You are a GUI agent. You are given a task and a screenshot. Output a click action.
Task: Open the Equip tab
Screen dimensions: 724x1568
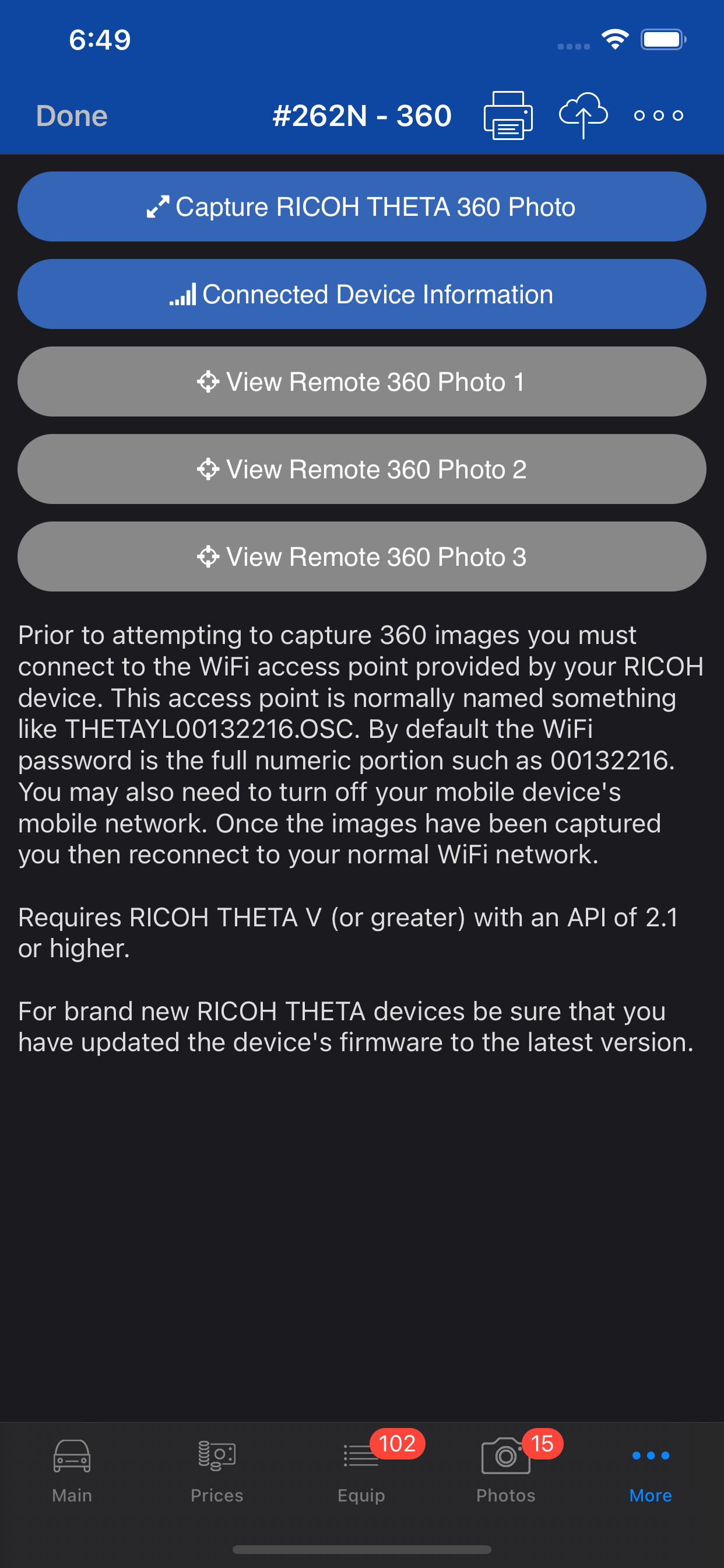click(361, 1469)
